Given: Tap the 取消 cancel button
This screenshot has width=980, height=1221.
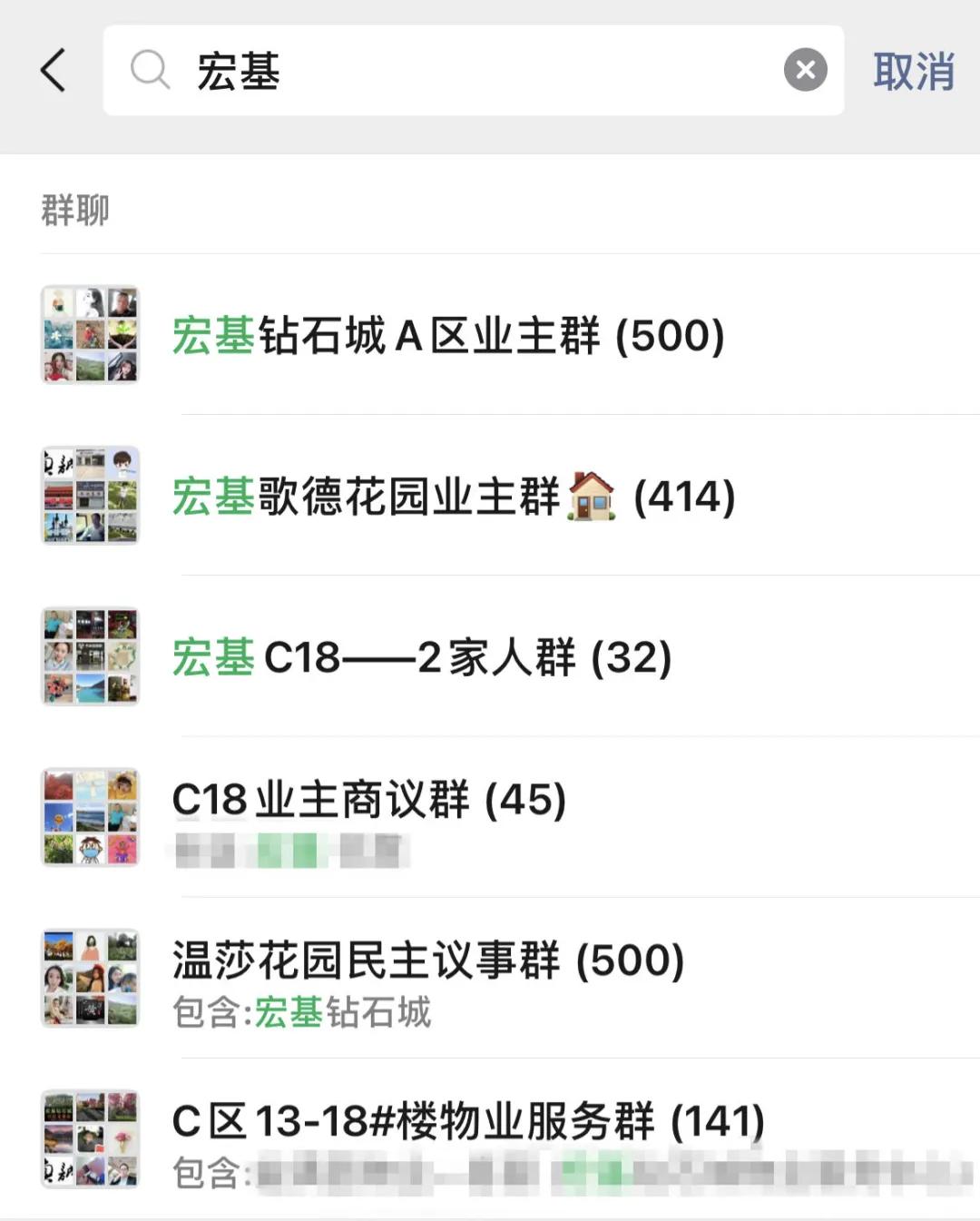Looking at the screenshot, I should 913,71.
